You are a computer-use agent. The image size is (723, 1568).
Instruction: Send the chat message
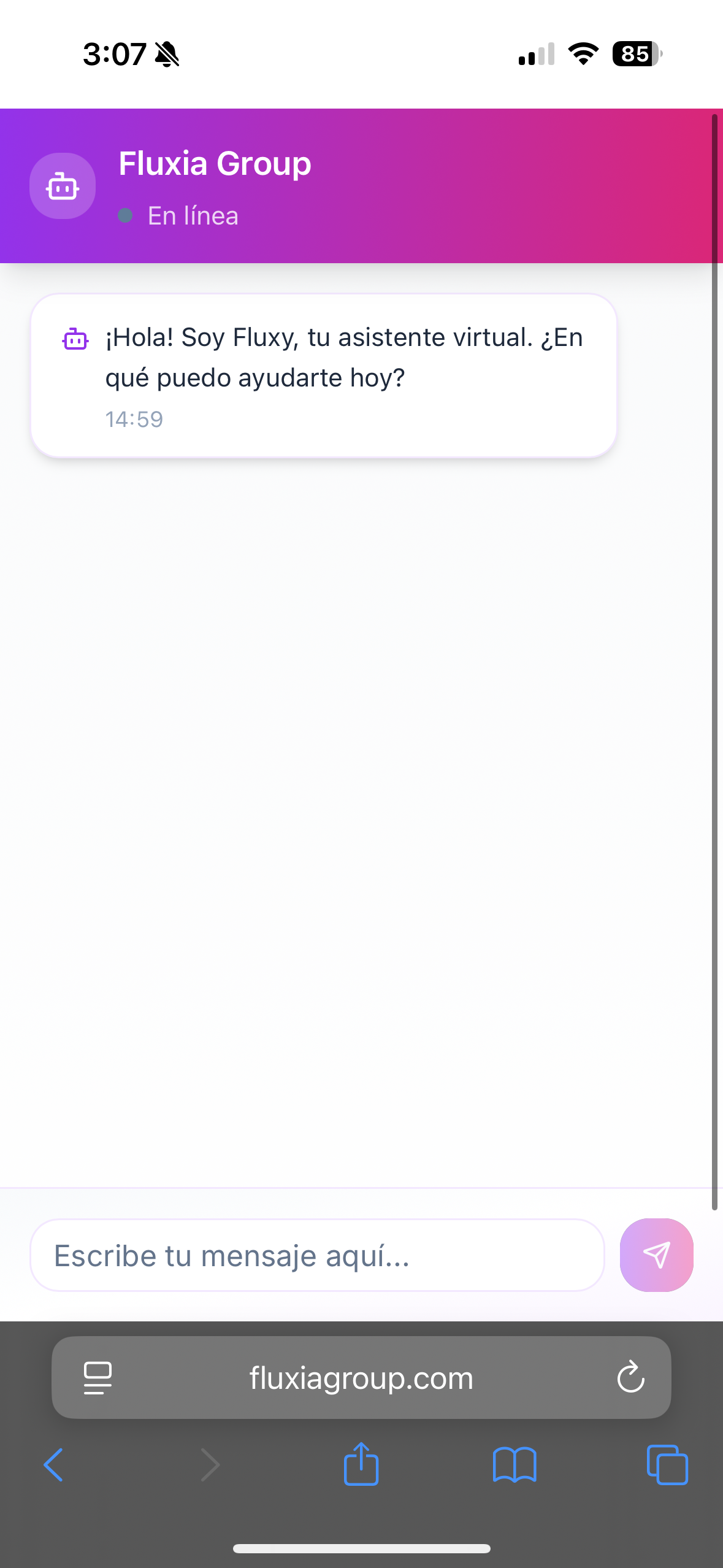tap(656, 1255)
